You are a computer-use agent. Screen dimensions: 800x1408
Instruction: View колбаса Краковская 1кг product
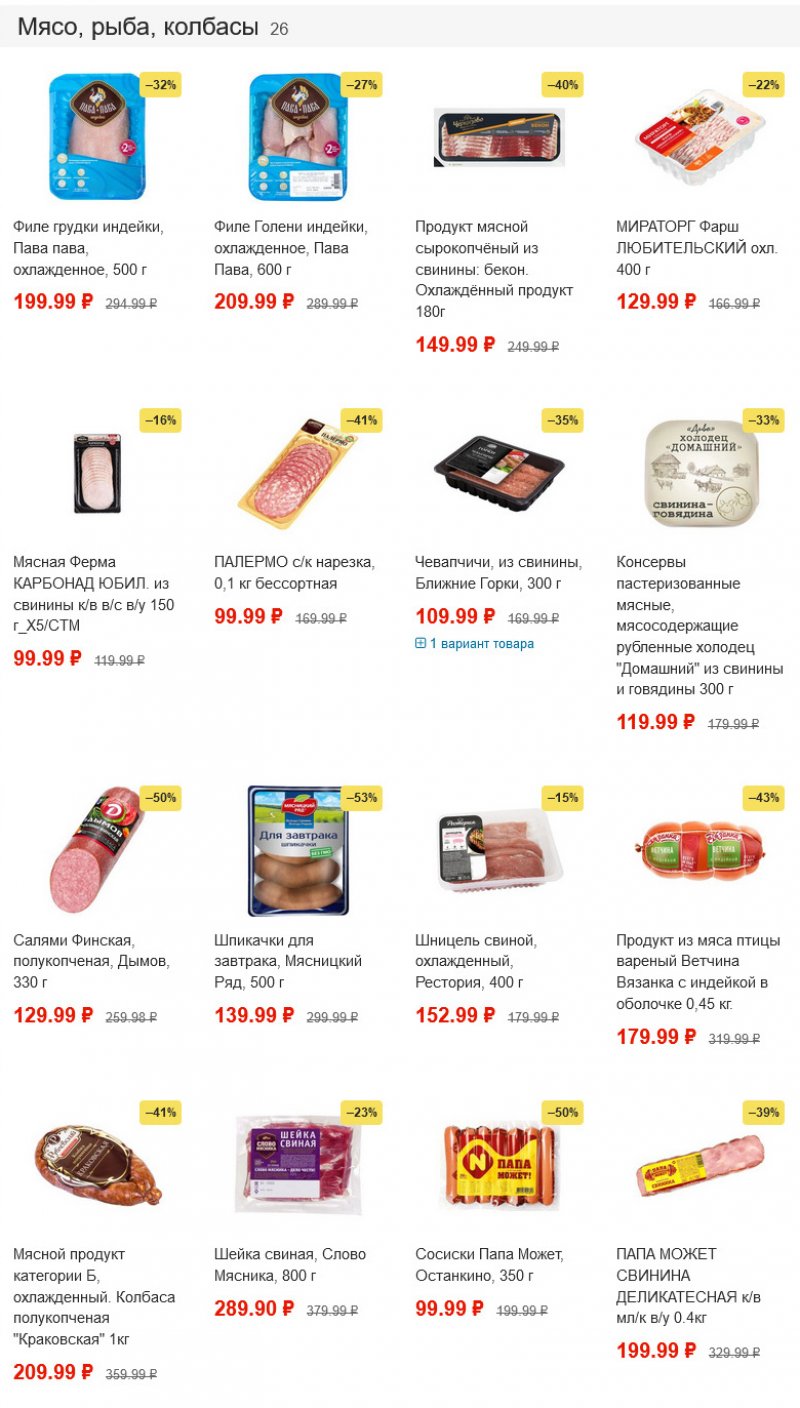click(94, 1296)
